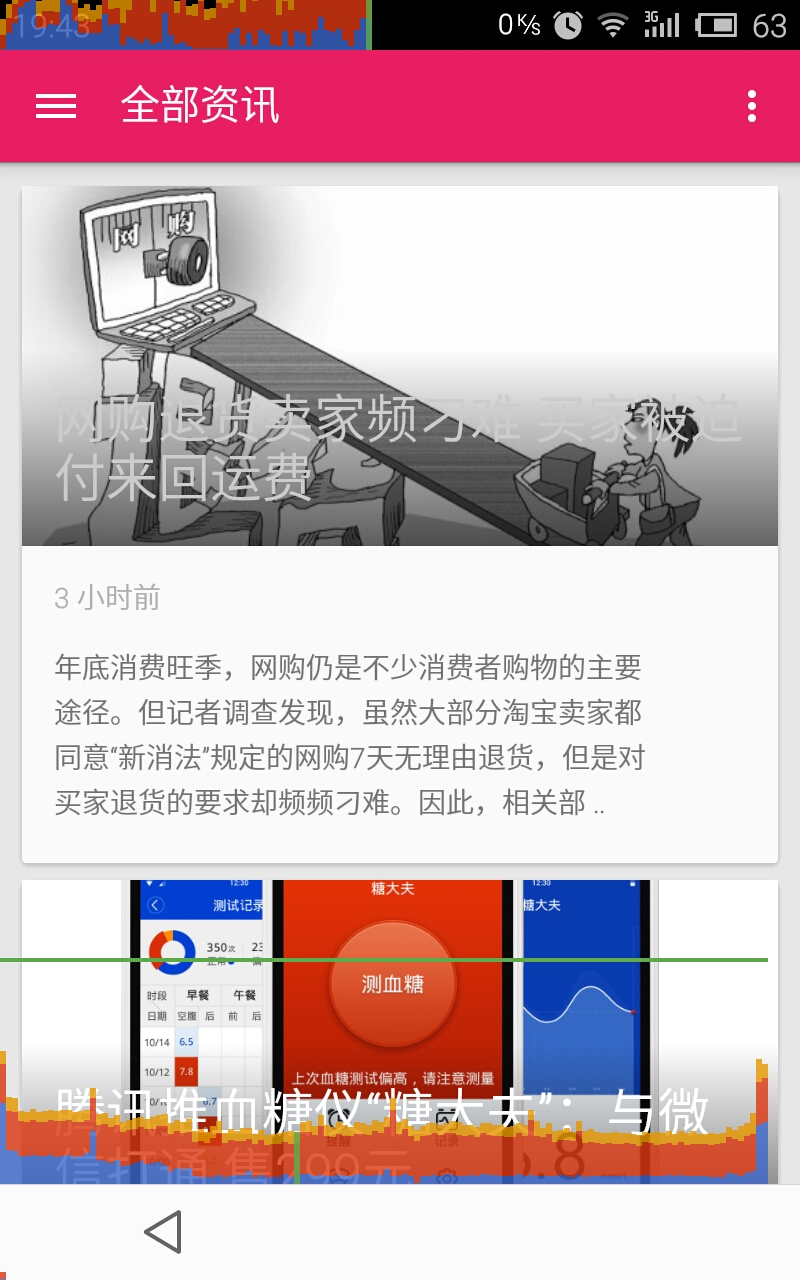Tap the back navigation arrow

[163, 1233]
